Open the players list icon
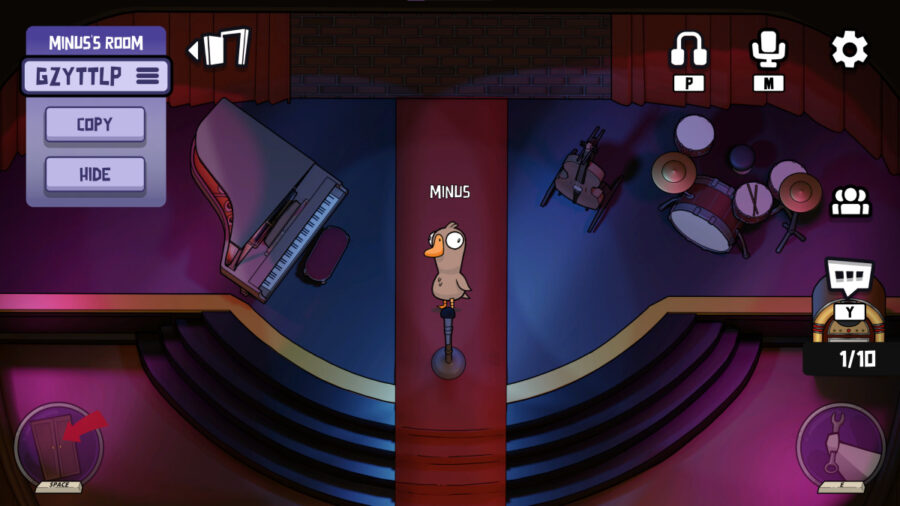 tap(850, 201)
